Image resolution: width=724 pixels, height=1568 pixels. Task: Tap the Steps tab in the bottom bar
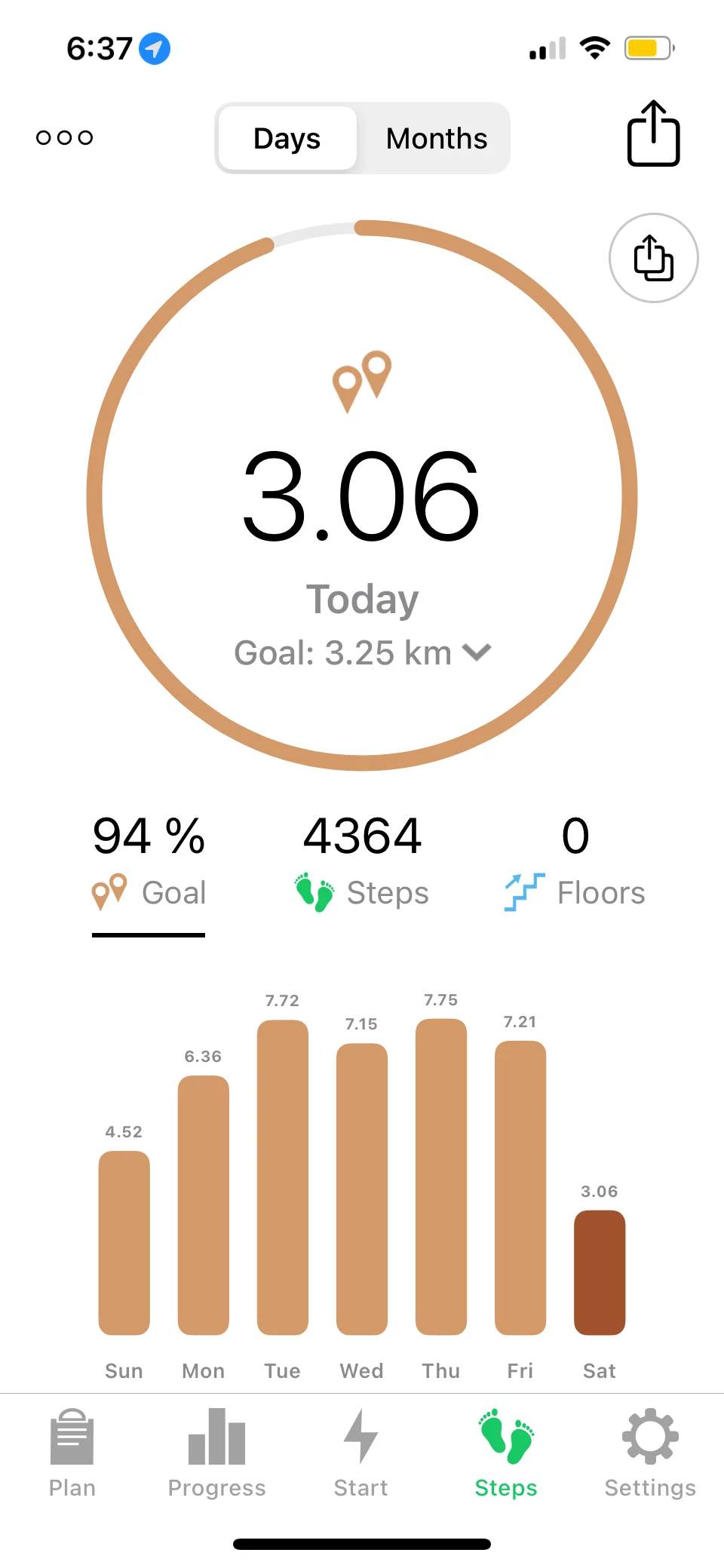pyautogui.click(x=506, y=1453)
